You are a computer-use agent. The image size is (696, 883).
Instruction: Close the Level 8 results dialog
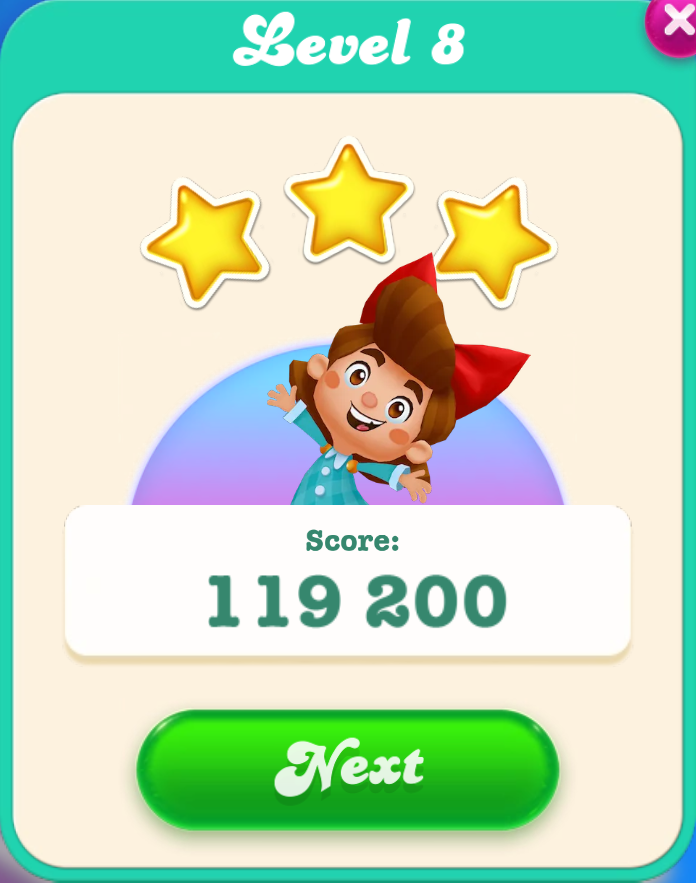click(673, 22)
